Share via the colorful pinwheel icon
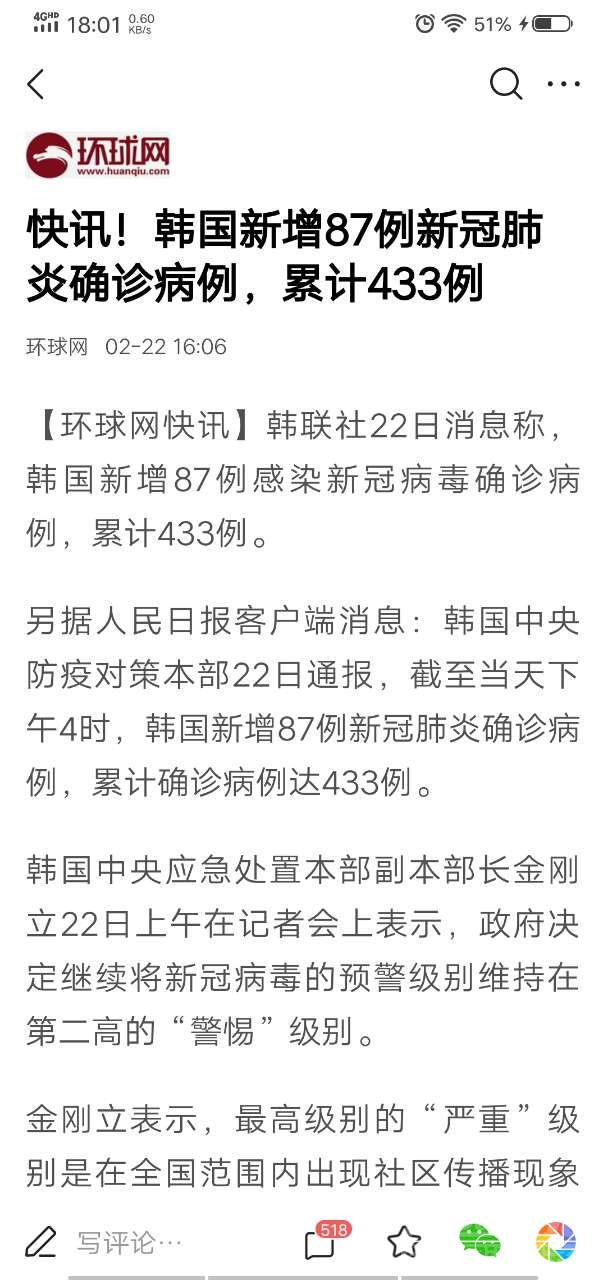The image size is (606, 1280). pos(555,1242)
